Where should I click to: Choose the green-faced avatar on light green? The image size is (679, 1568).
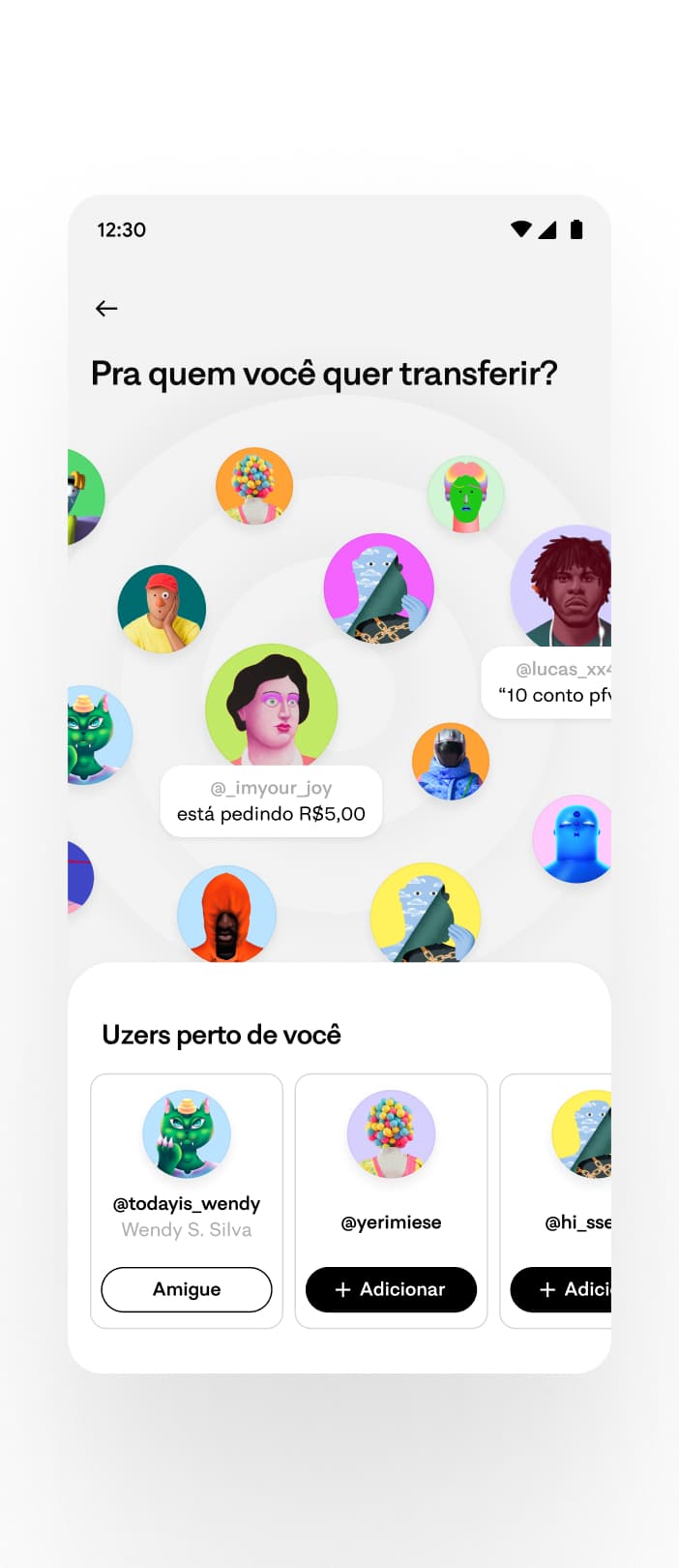[x=466, y=495]
